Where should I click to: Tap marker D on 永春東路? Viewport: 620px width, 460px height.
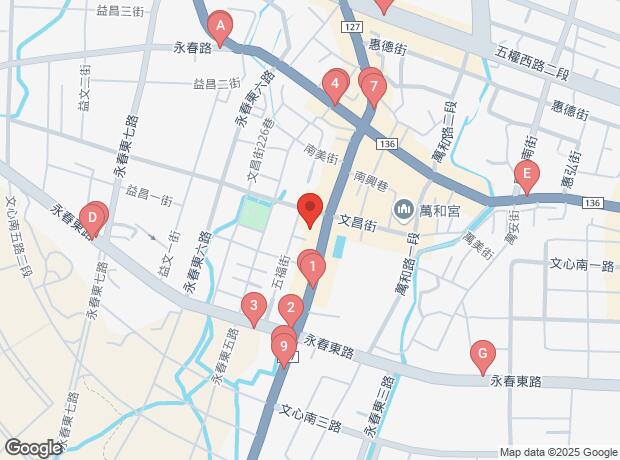pyautogui.click(x=92, y=216)
